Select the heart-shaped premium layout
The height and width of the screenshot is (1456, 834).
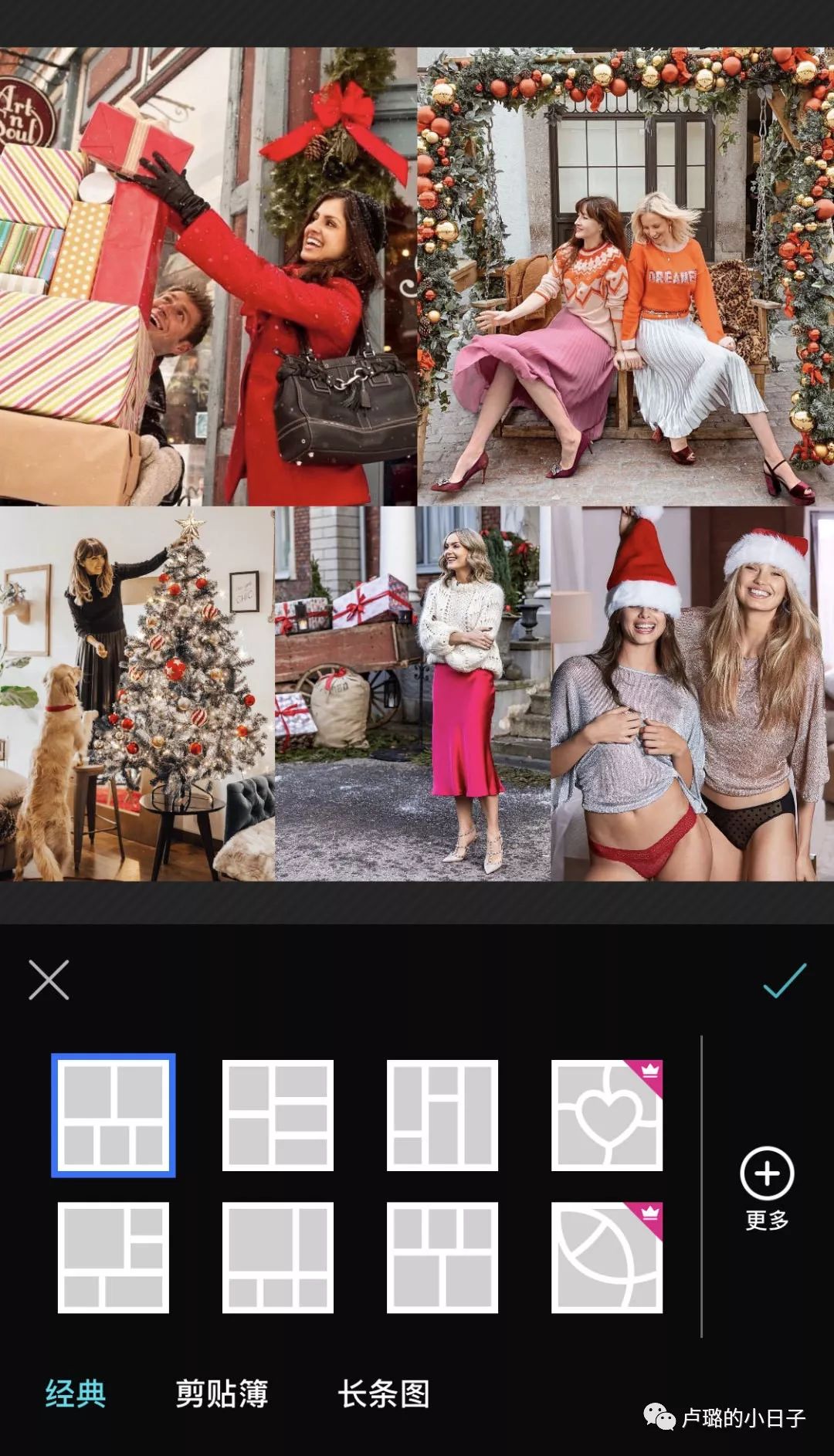(607, 1115)
